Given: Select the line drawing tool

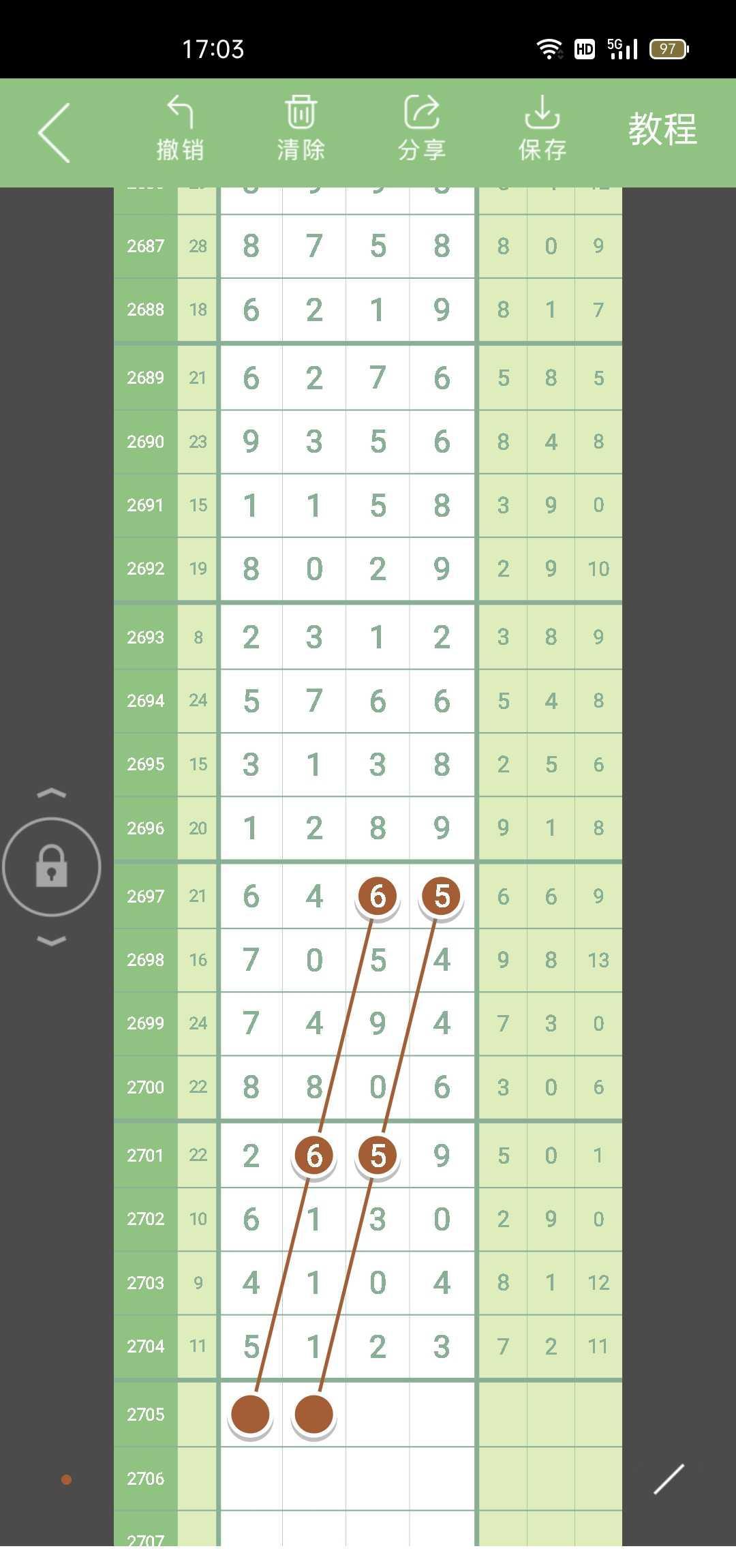Looking at the screenshot, I should 669,1479.
